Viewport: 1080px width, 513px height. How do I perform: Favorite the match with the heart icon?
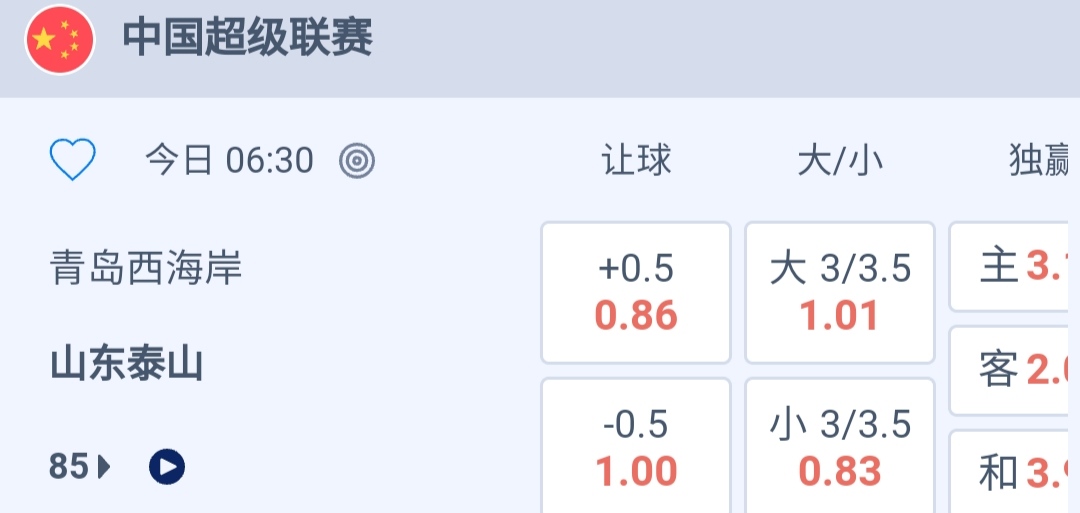73,160
